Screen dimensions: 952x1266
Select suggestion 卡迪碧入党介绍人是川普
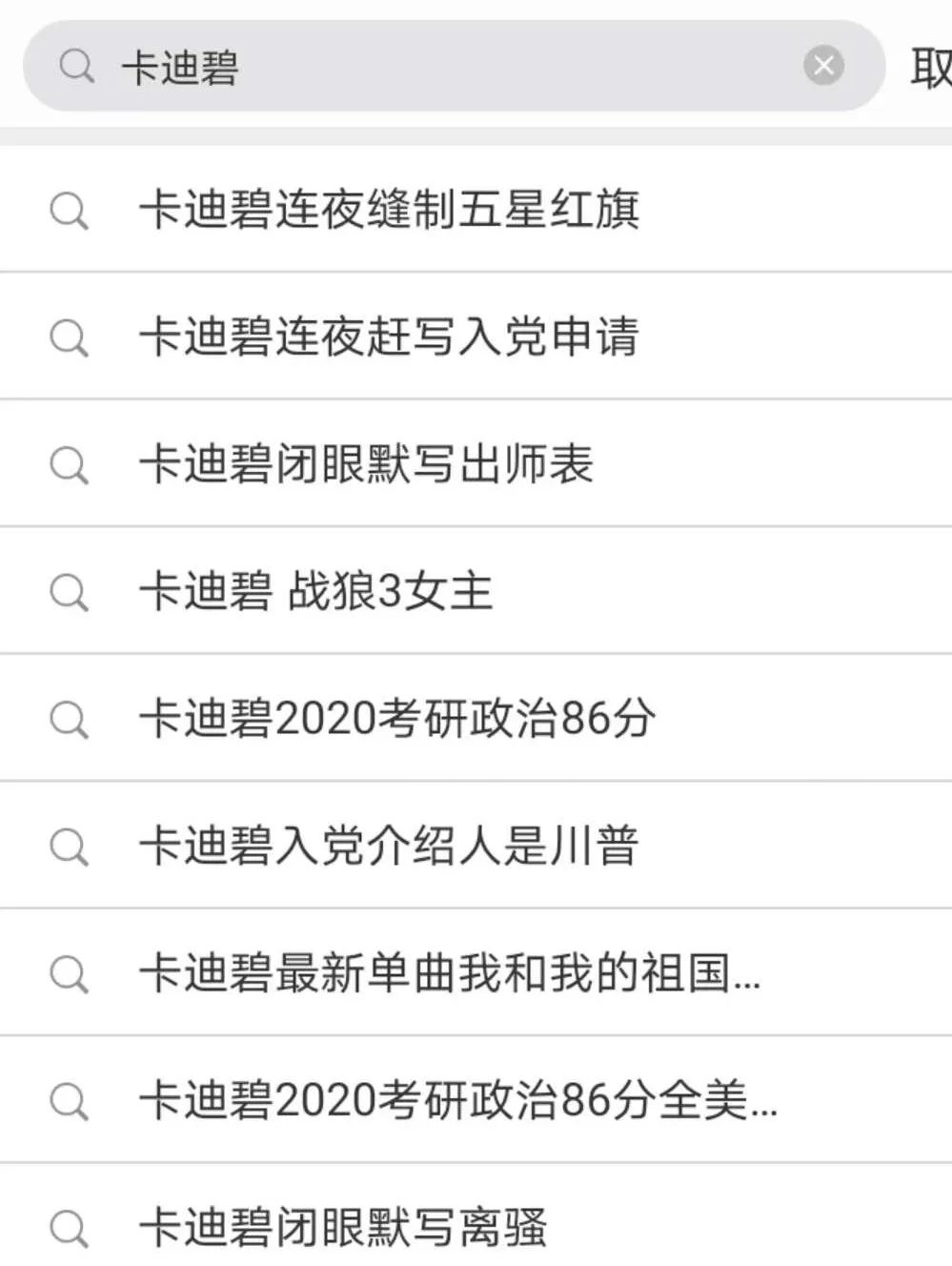click(x=389, y=847)
